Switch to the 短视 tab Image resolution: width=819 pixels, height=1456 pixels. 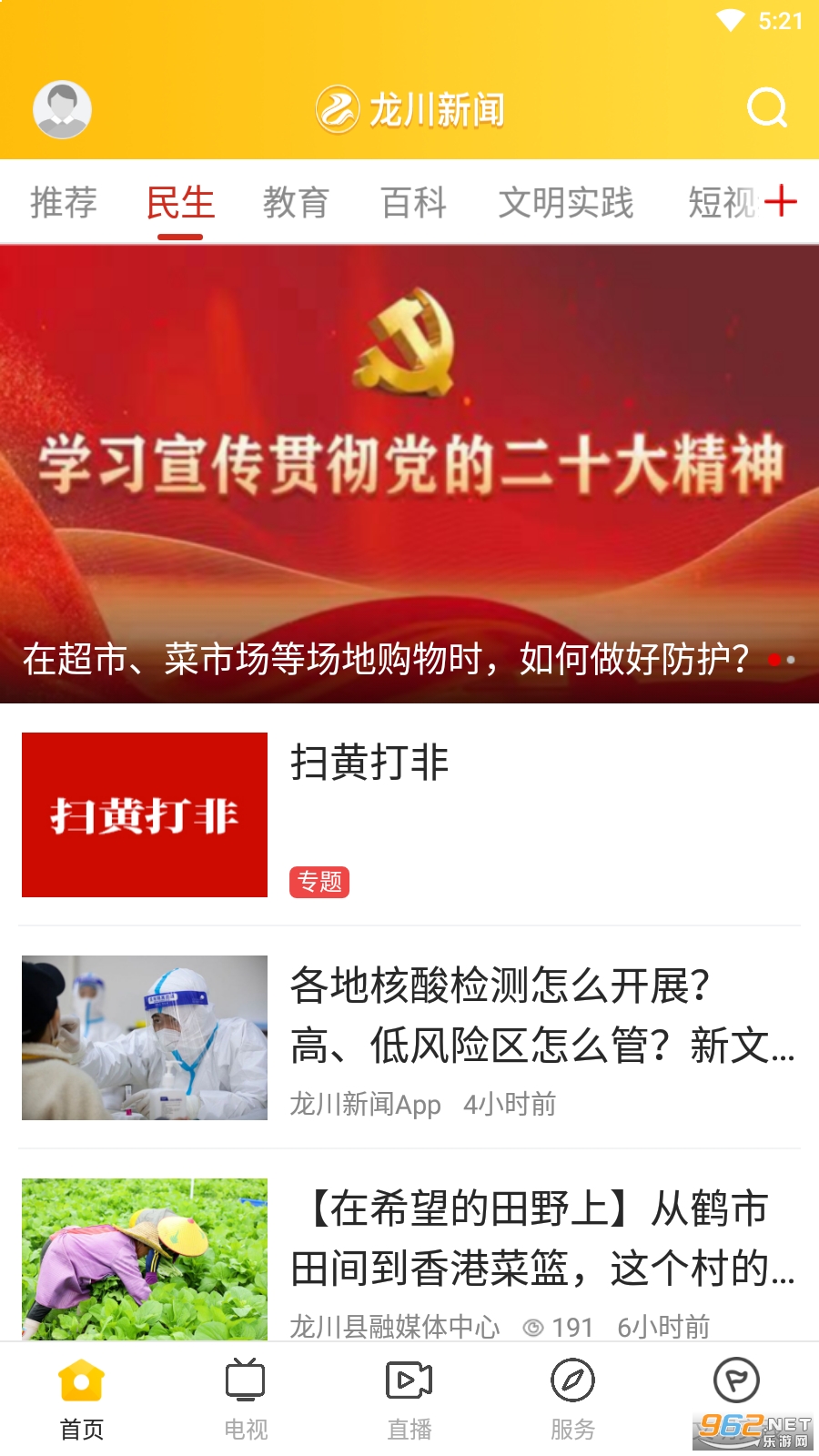(x=721, y=202)
